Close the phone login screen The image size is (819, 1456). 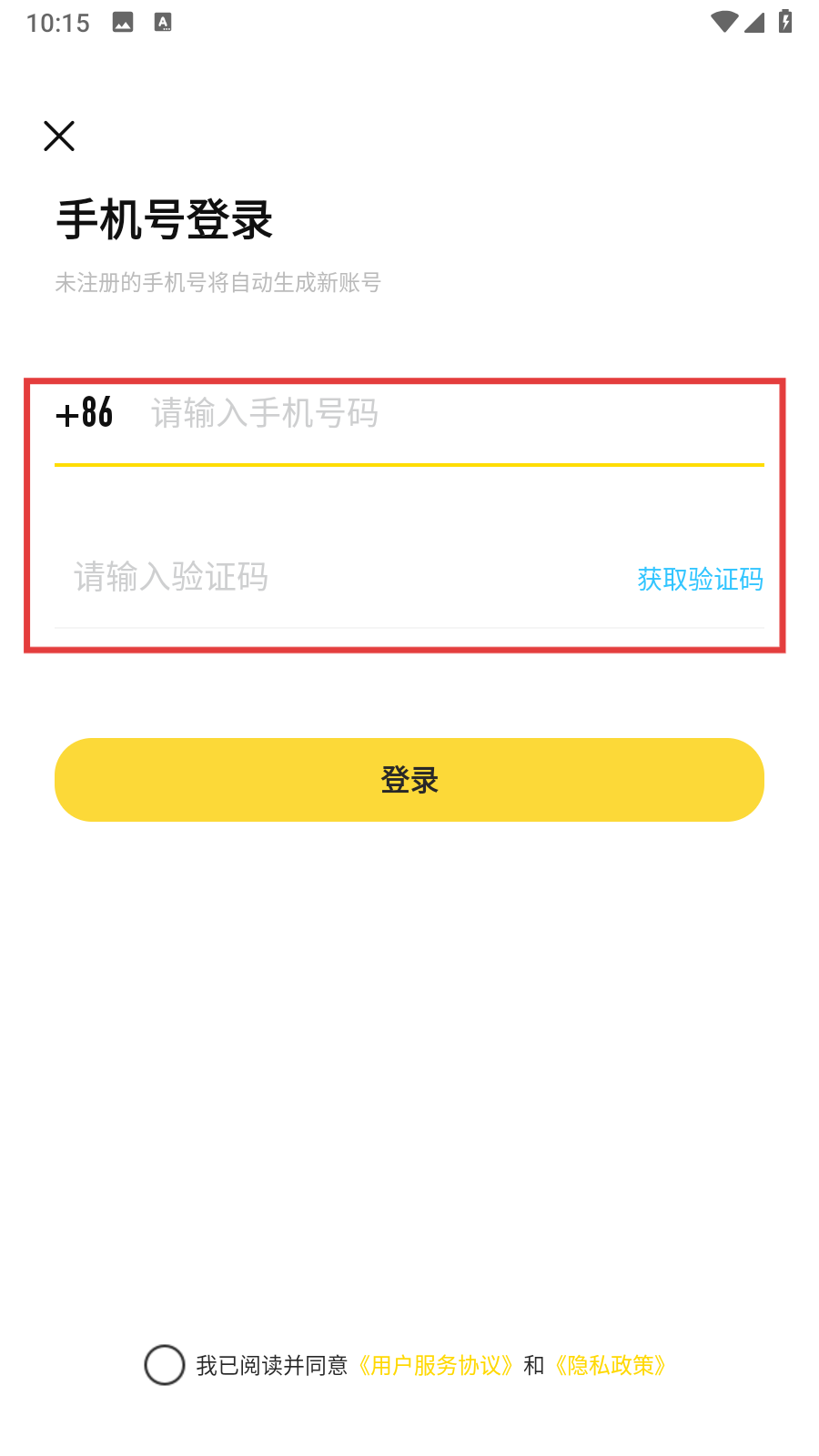click(59, 136)
